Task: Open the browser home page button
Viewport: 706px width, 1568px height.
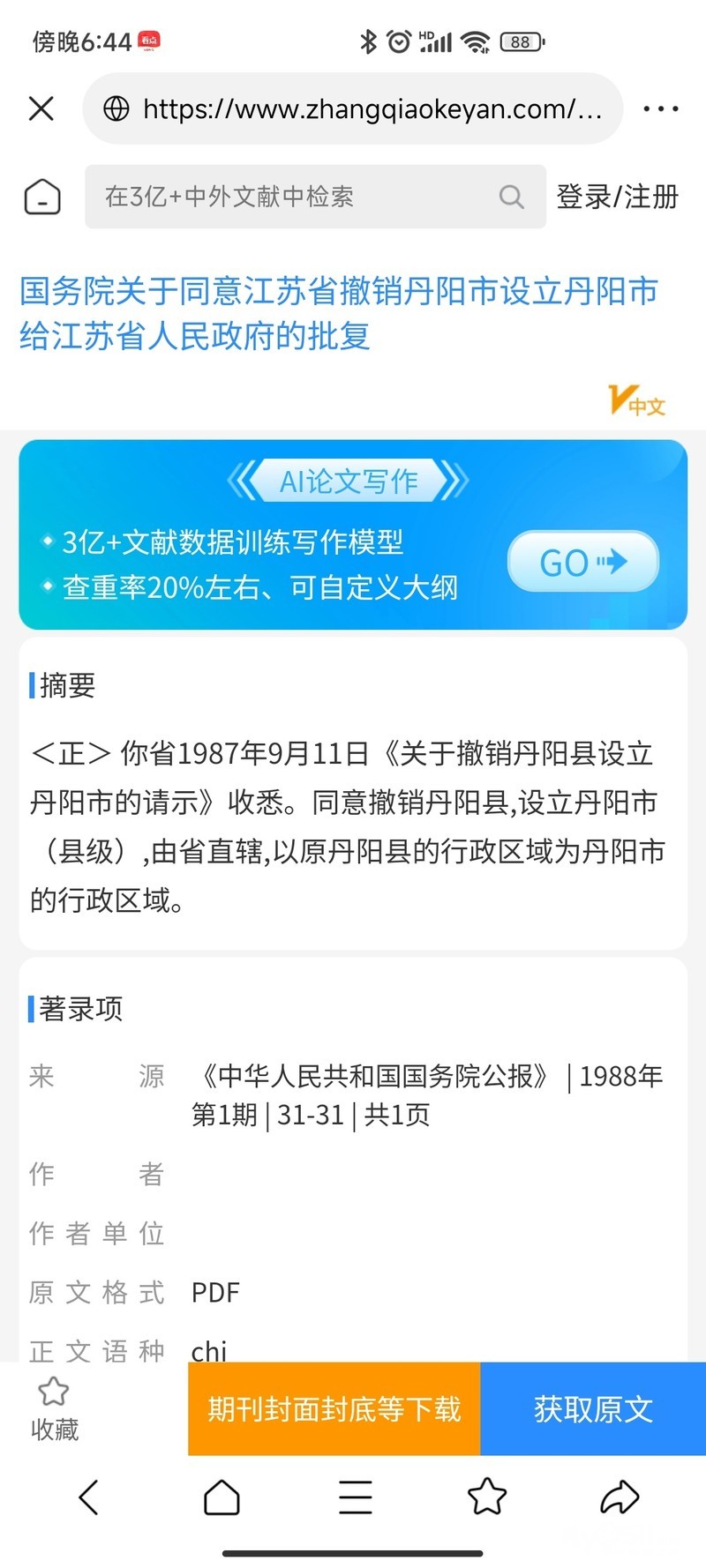Action: [x=222, y=1497]
